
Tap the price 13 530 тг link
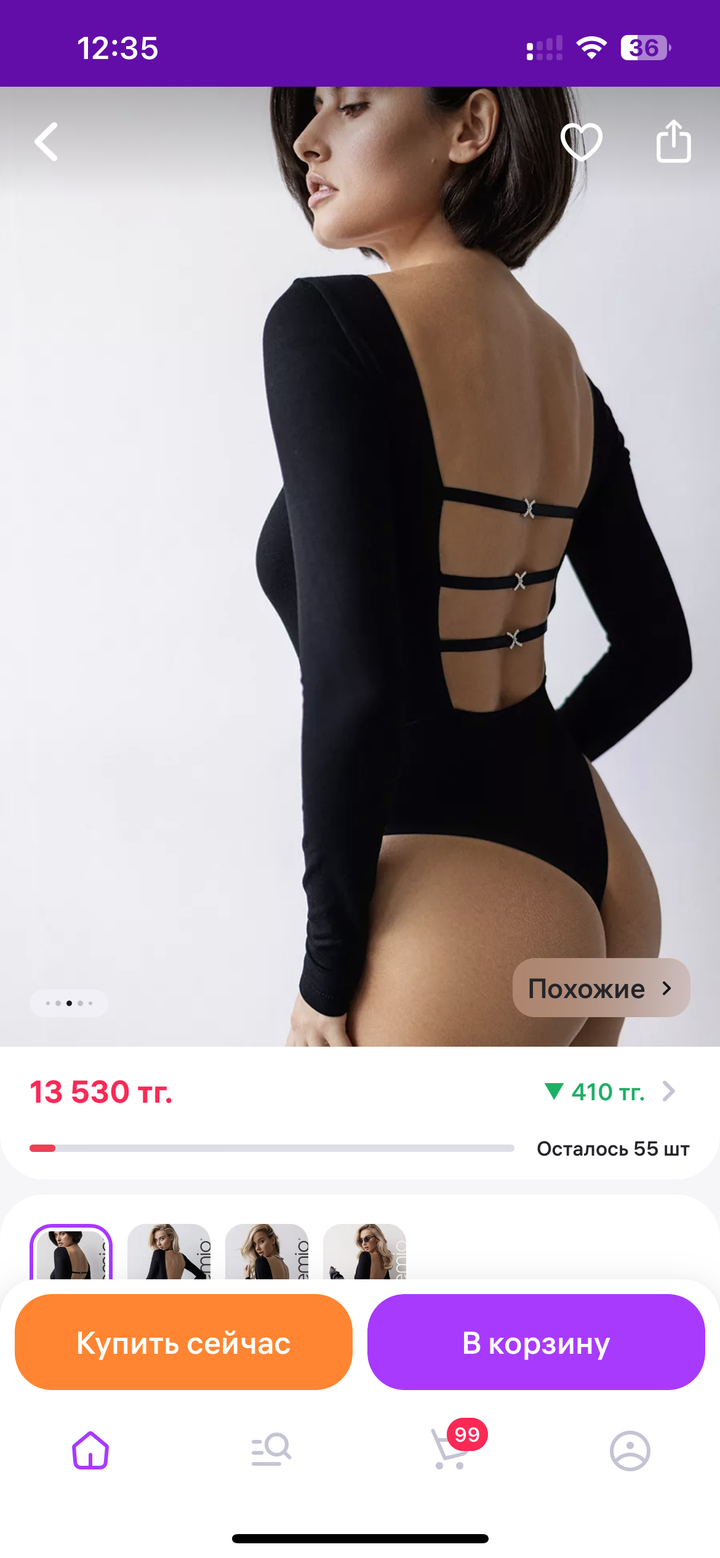(100, 1092)
